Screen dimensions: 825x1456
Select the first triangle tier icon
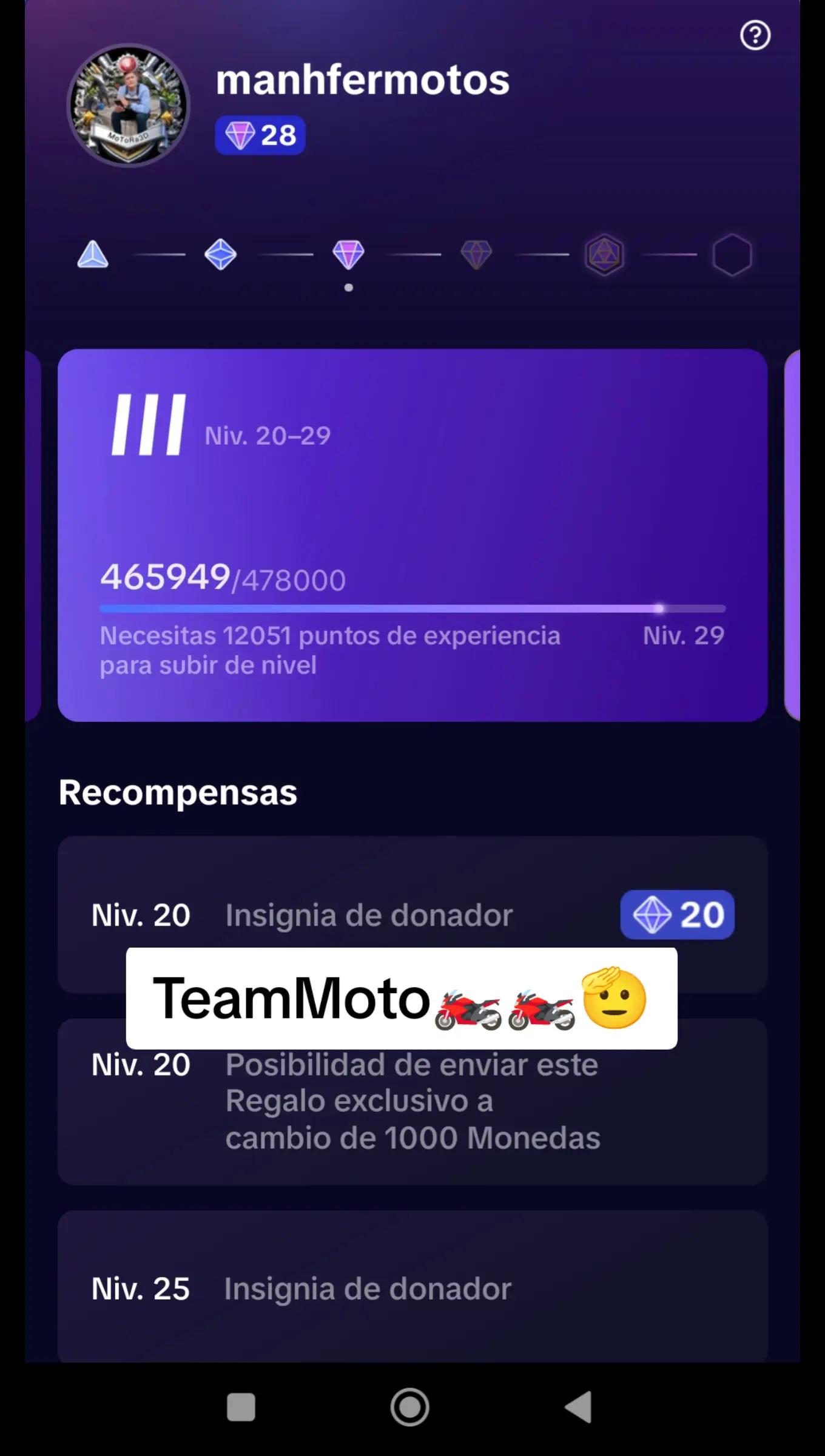coord(93,255)
